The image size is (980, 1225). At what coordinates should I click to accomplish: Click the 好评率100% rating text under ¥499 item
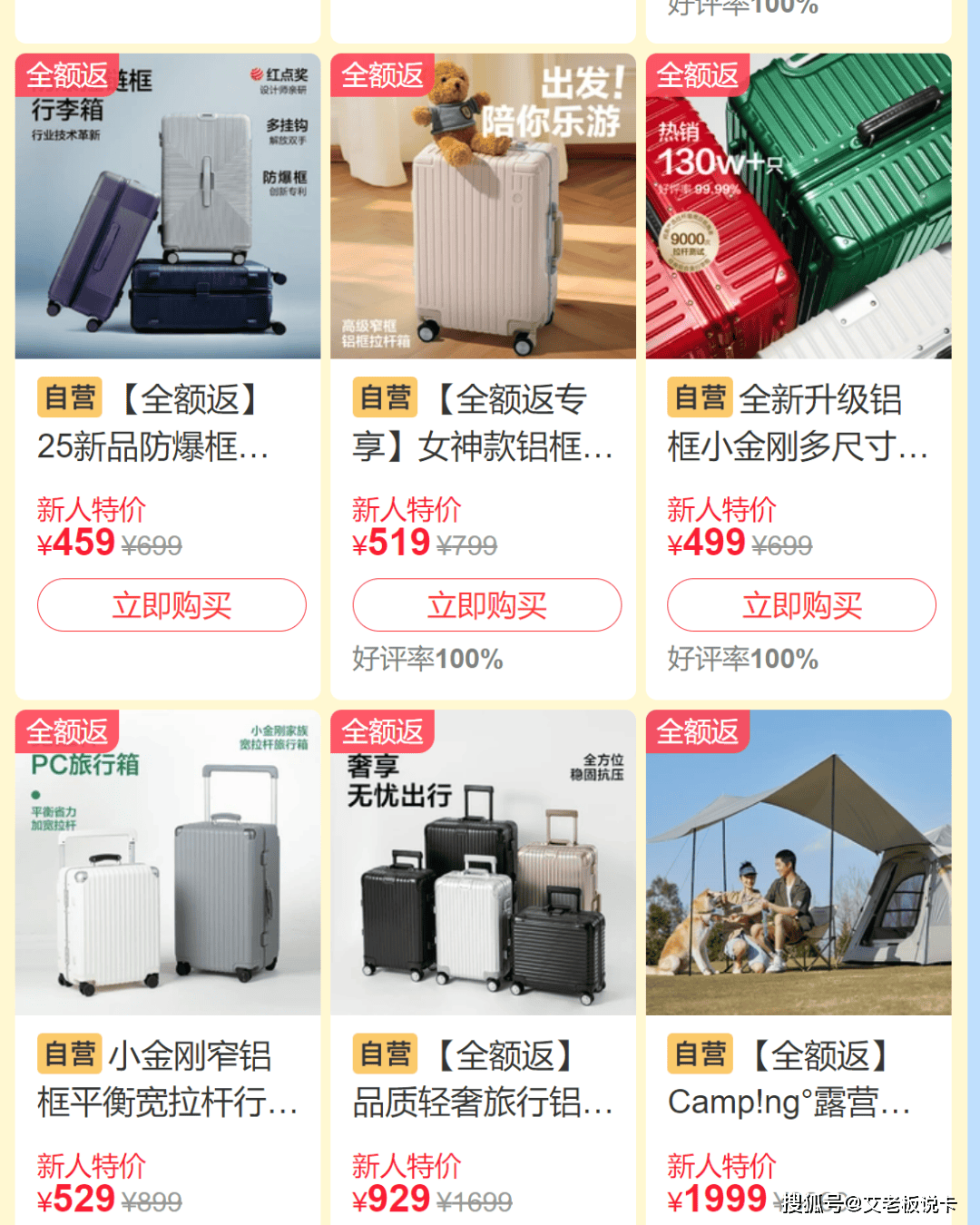[x=742, y=659]
